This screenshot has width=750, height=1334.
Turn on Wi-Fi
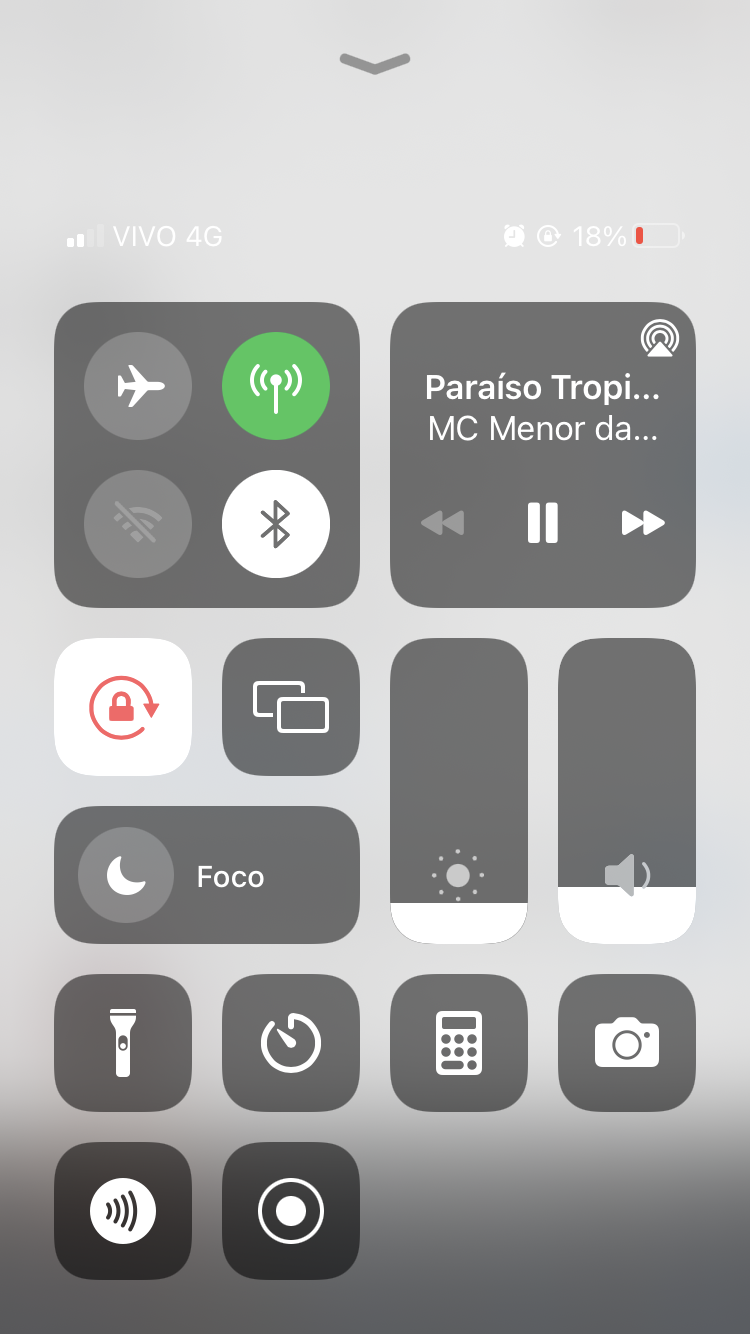[x=138, y=523]
